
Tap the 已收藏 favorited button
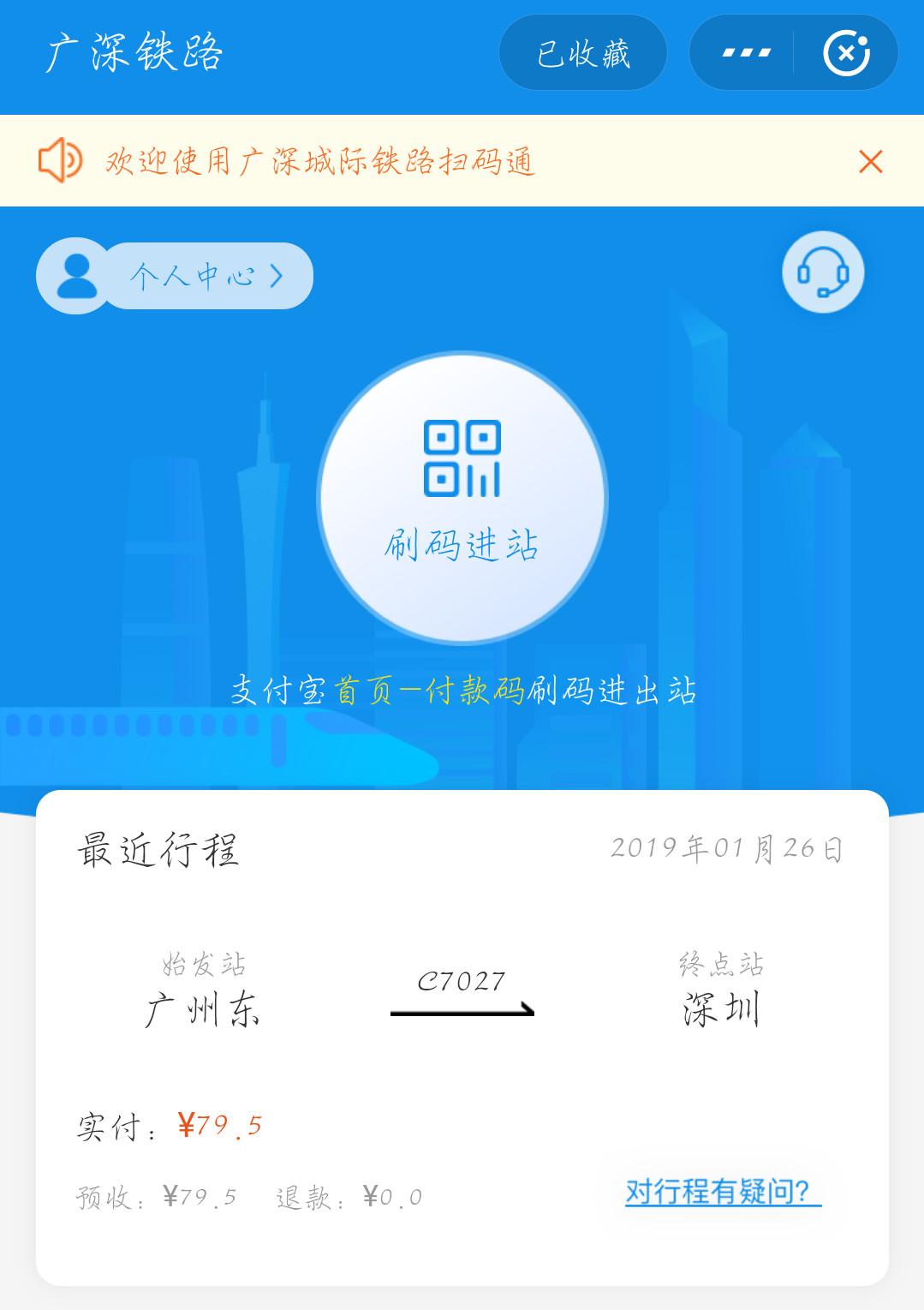[582, 53]
